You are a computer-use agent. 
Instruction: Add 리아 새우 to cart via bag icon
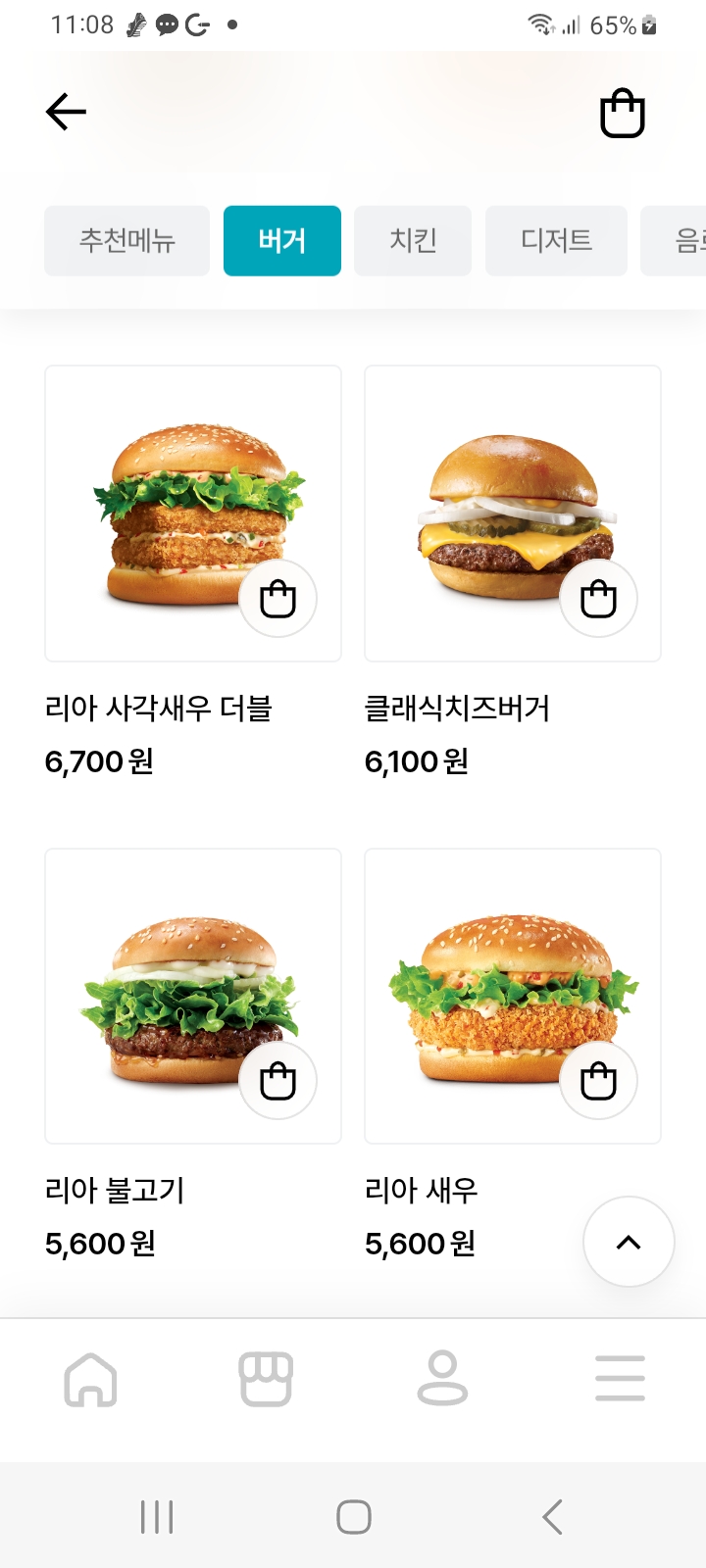(598, 1081)
